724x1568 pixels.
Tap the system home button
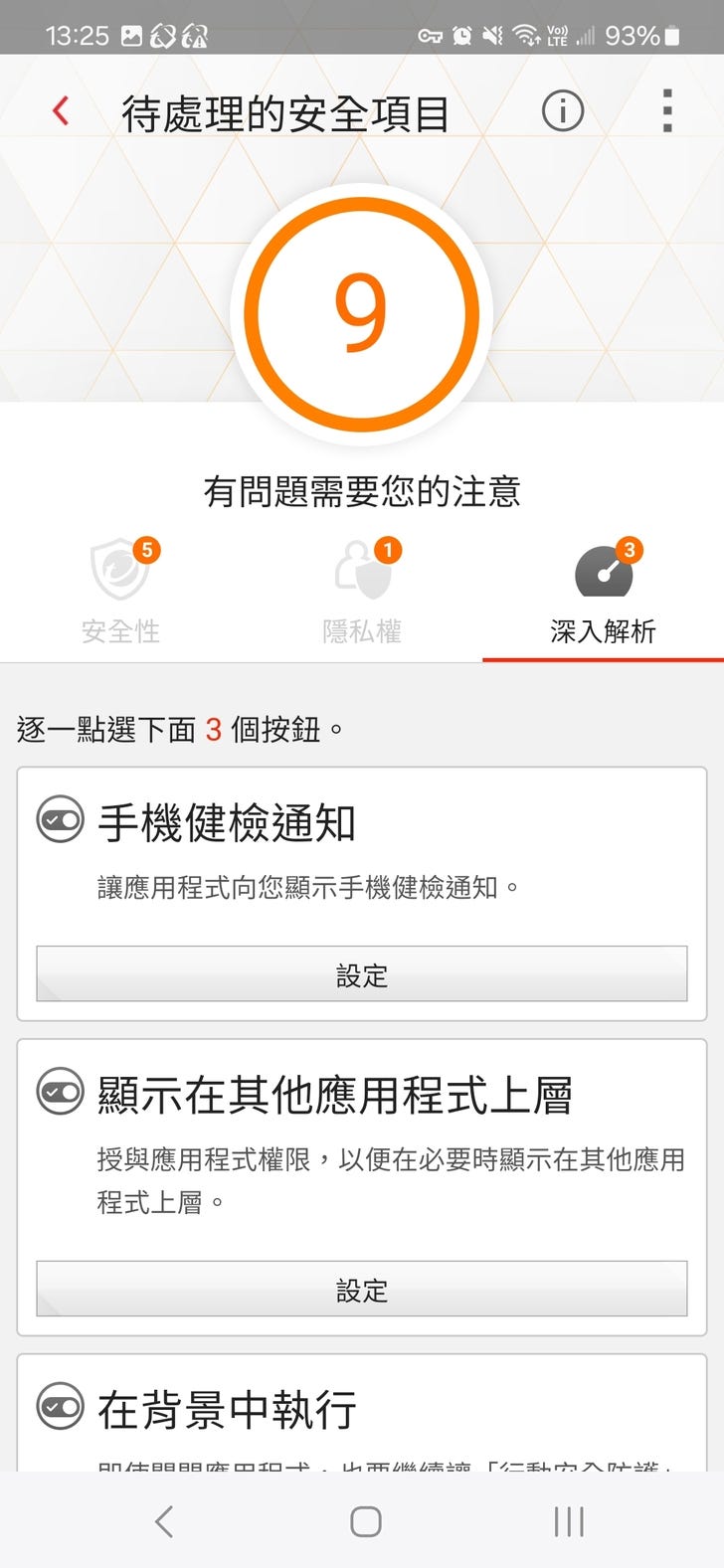coord(365,1521)
